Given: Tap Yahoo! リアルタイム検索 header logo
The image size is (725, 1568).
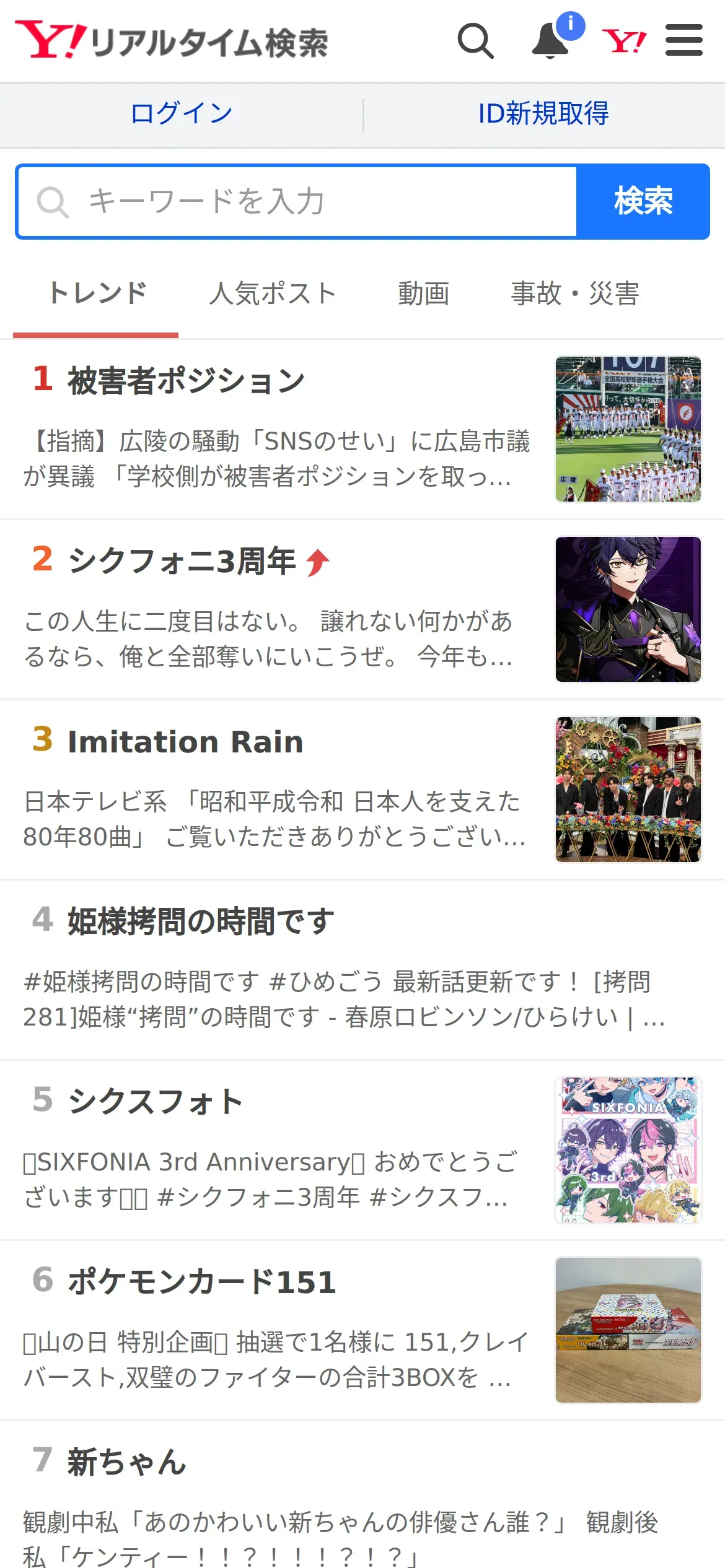Looking at the screenshot, I should [x=172, y=41].
